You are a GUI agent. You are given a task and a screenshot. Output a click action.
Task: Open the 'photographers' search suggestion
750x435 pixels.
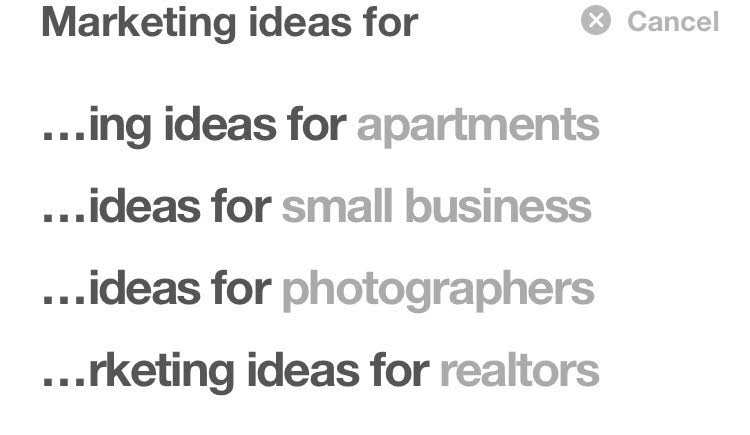(x=318, y=289)
